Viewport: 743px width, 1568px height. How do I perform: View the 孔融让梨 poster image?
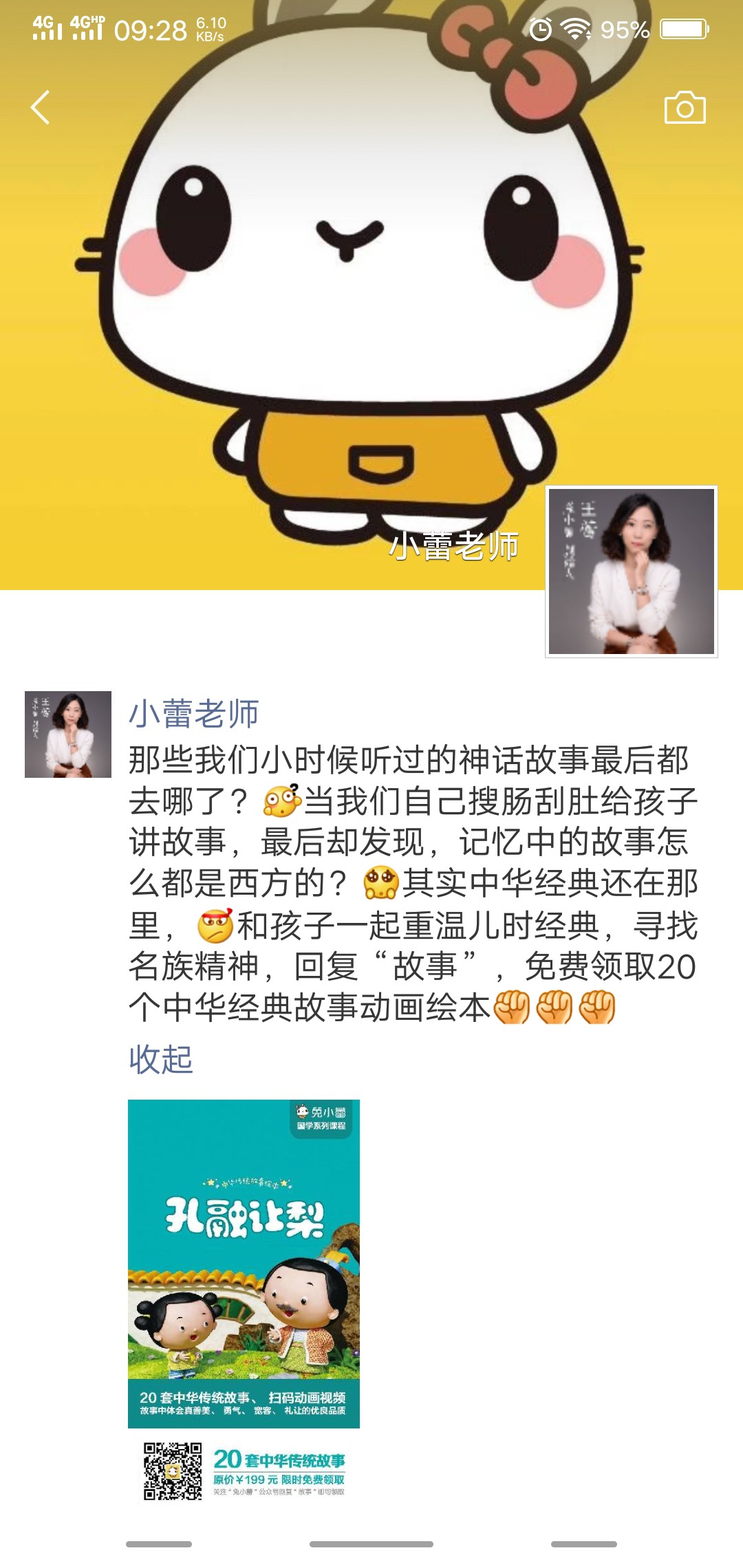coord(244,1300)
